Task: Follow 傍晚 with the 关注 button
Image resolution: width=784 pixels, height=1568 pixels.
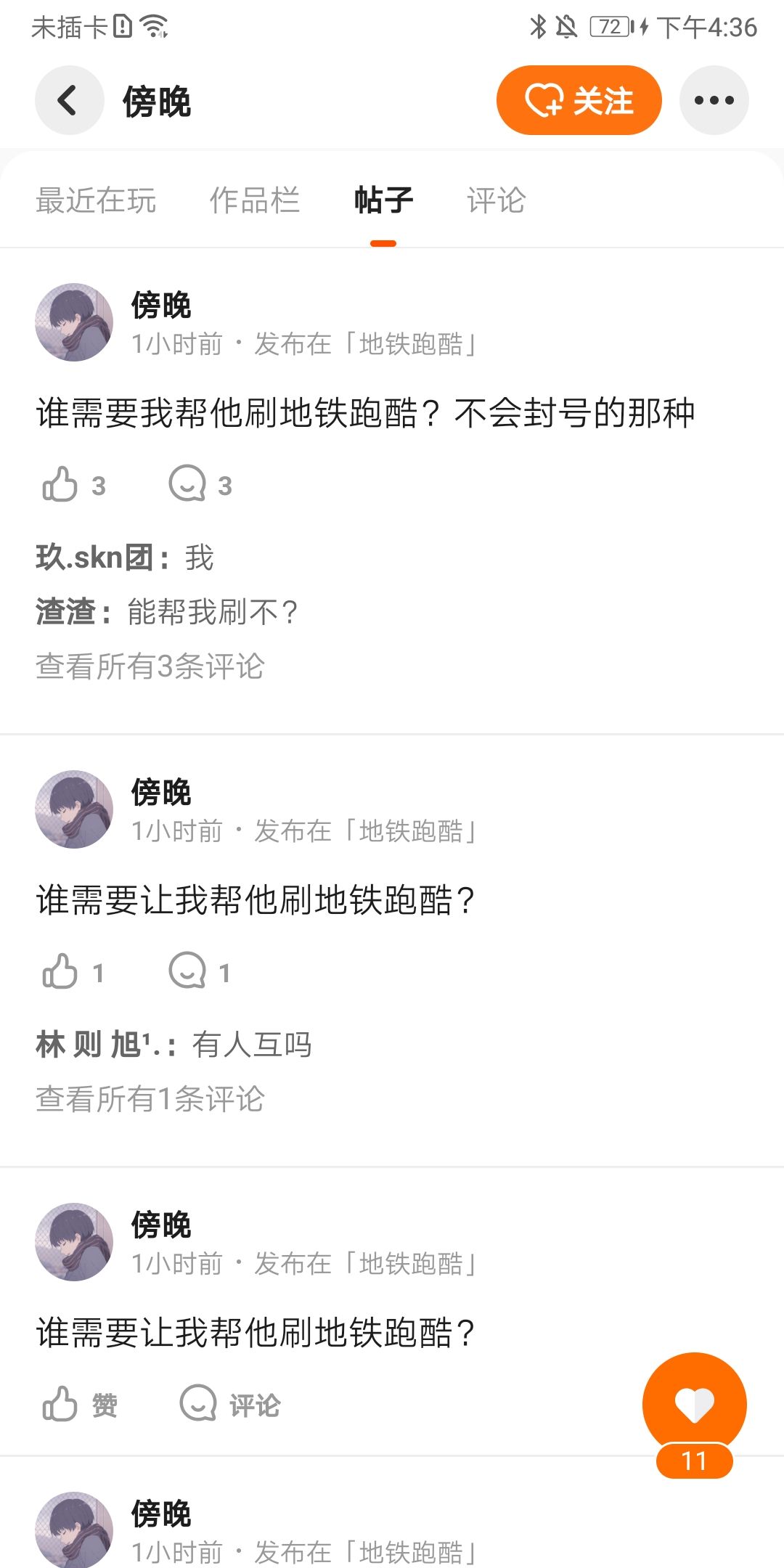Action: coord(579,100)
